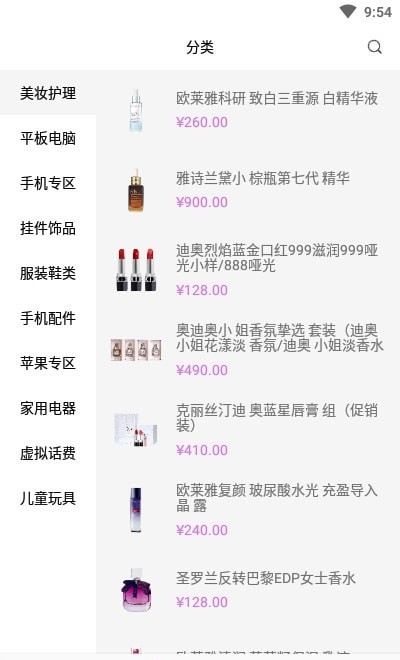Switch to the 手机配件 category
Viewport: 400px width, 660px height.
tap(48, 318)
